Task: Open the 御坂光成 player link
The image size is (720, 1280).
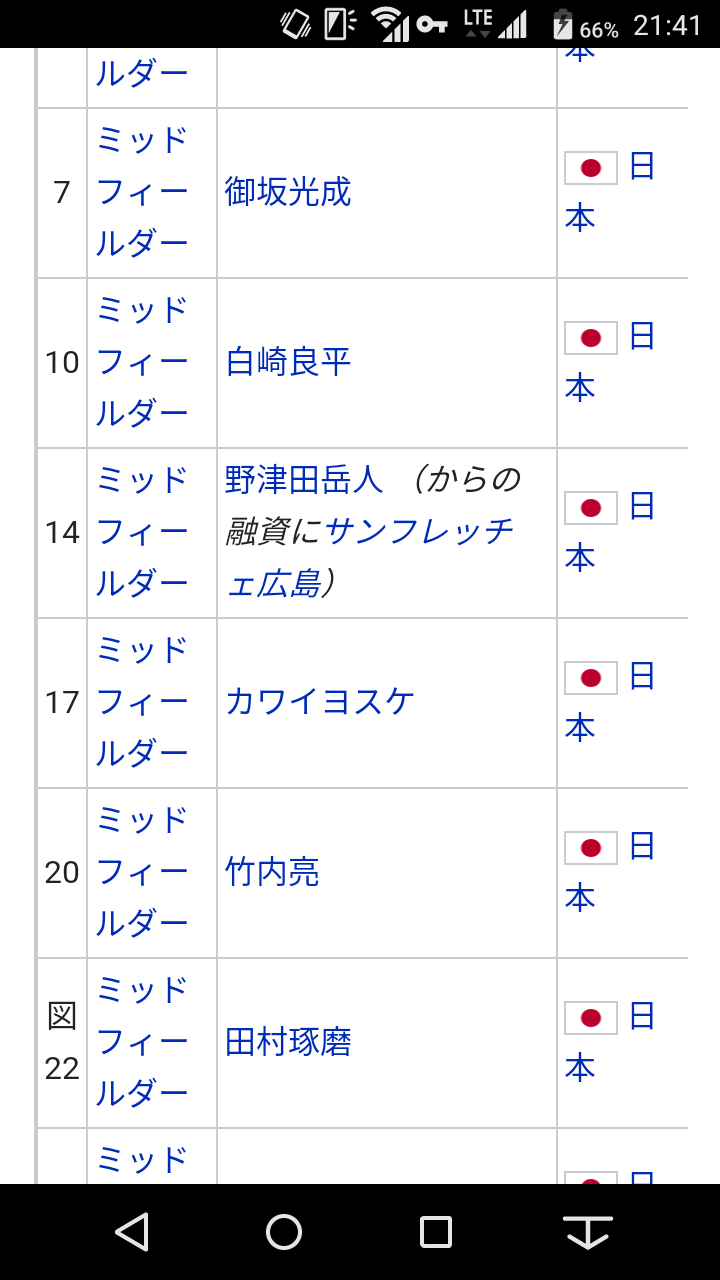Action: pos(288,193)
